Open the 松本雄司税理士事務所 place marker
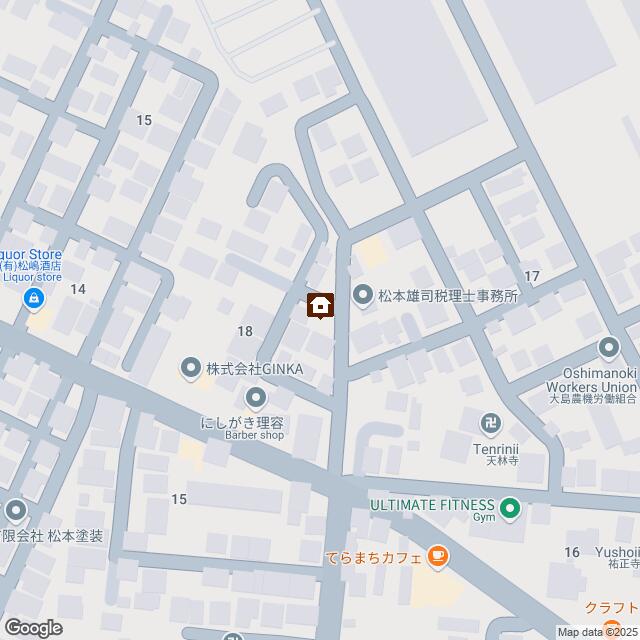 coord(361,295)
